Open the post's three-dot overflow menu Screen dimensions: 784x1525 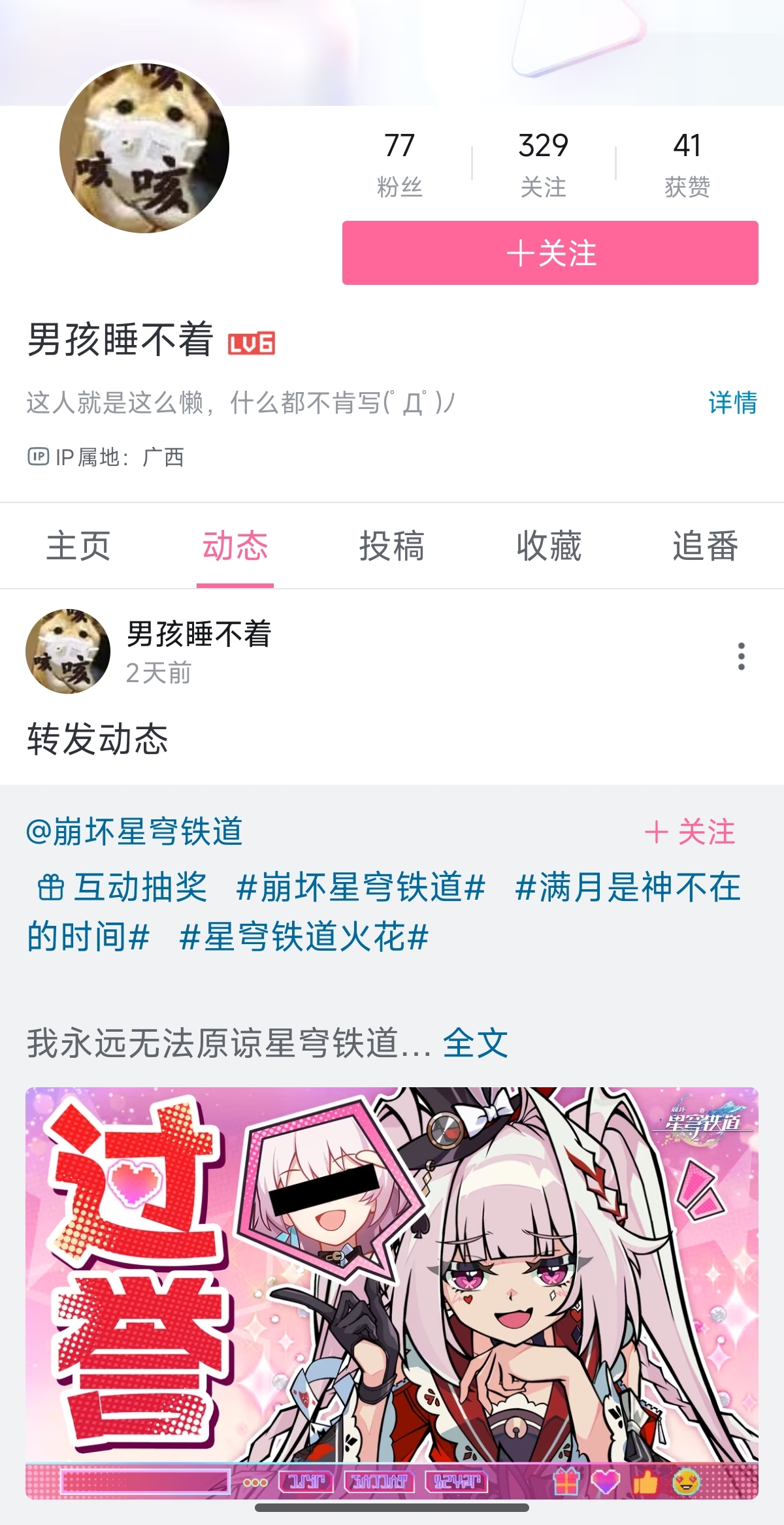click(x=741, y=655)
